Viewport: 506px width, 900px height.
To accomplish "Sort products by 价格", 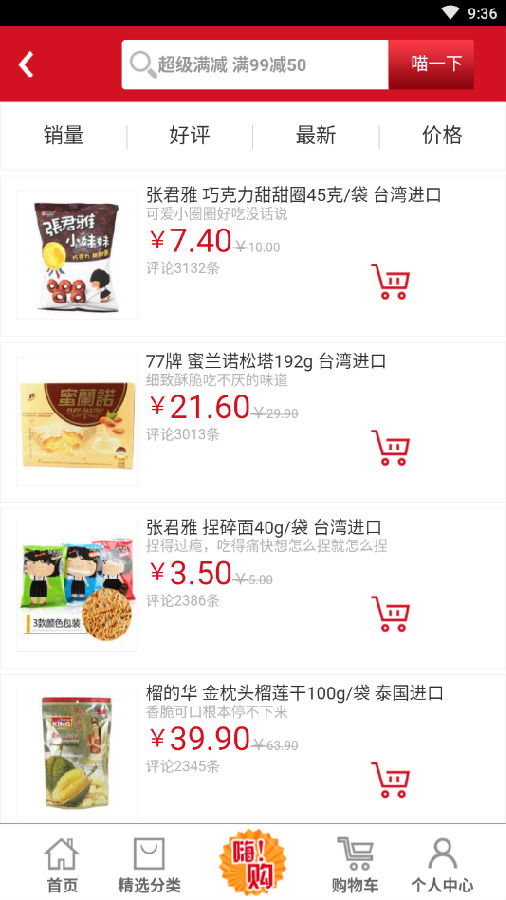I will coord(442,135).
